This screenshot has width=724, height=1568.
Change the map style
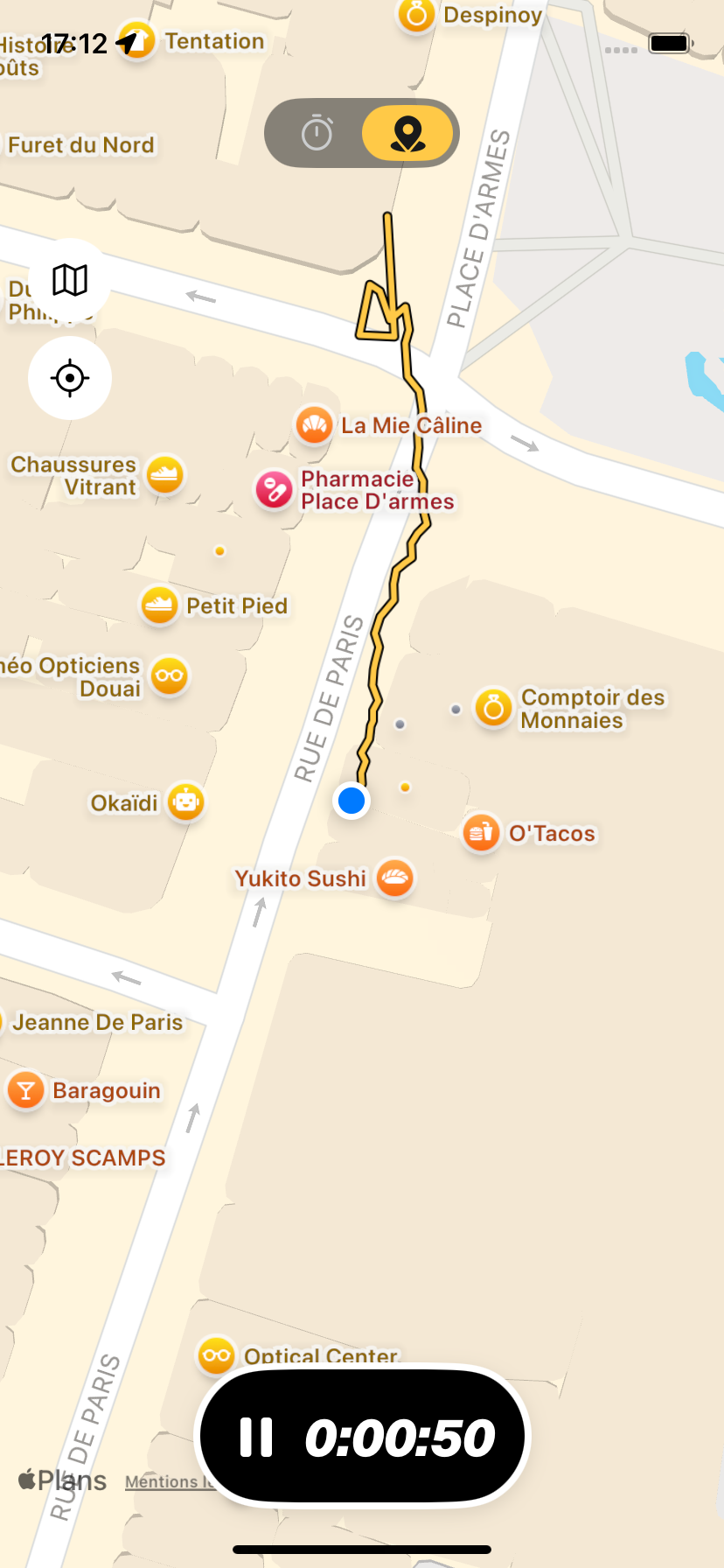click(70, 281)
